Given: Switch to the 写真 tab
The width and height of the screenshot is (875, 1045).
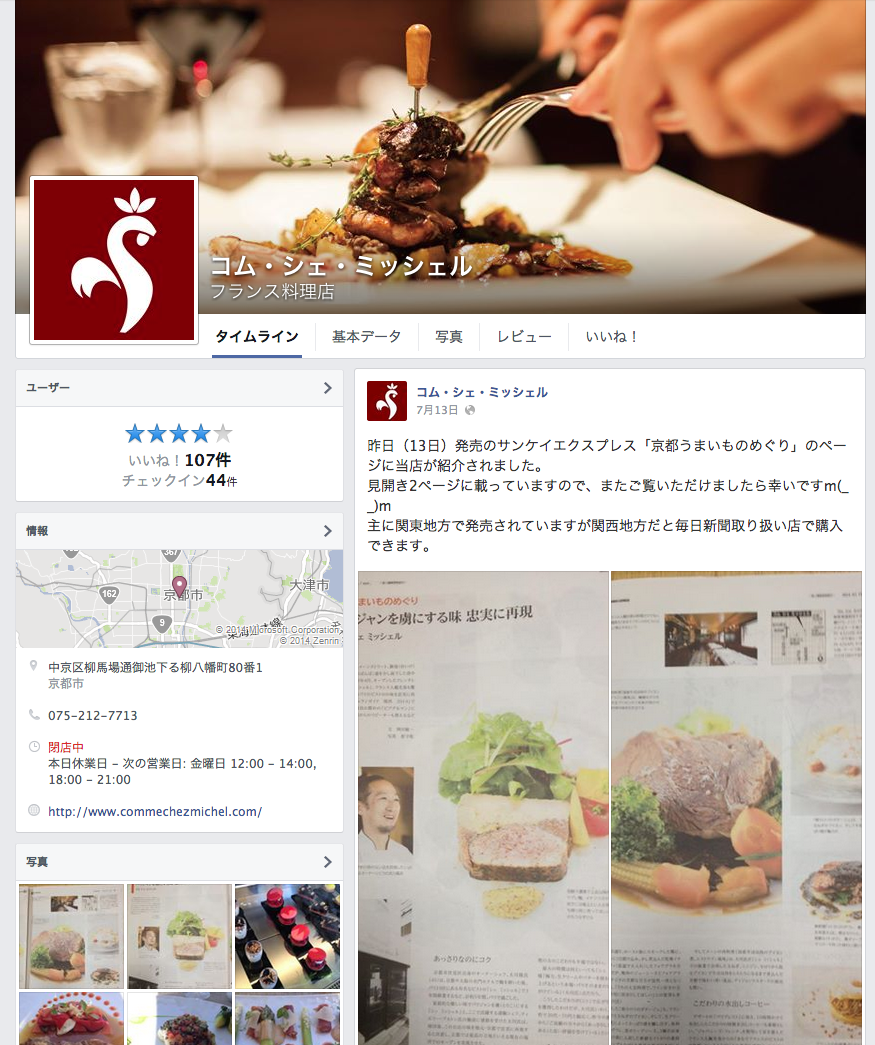Looking at the screenshot, I should 449,337.
